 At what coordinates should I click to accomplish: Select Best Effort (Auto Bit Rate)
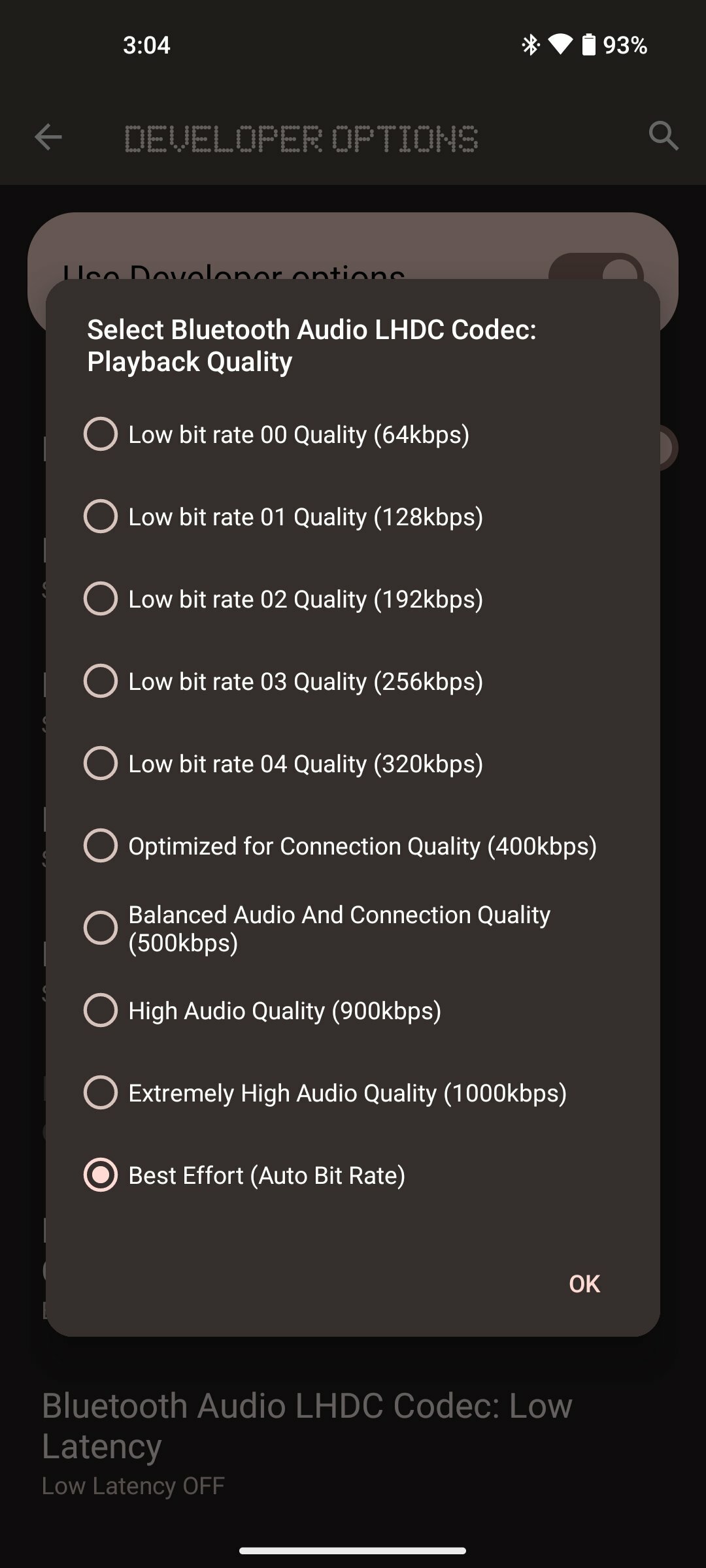click(x=353, y=1175)
